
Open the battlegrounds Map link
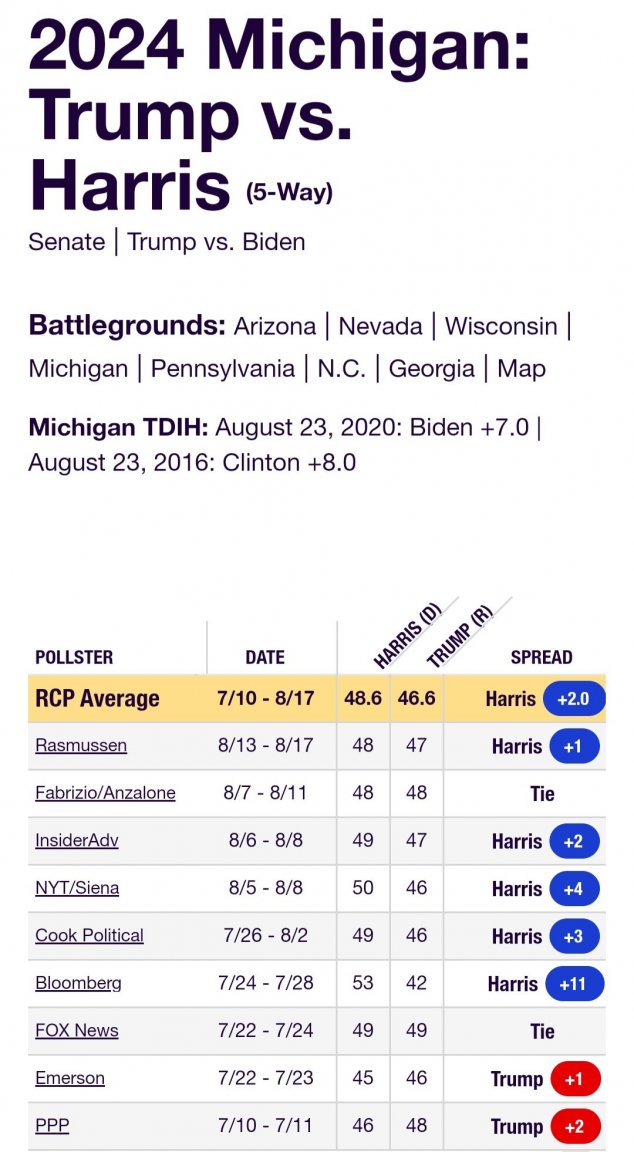pyautogui.click(x=522, y=369)
